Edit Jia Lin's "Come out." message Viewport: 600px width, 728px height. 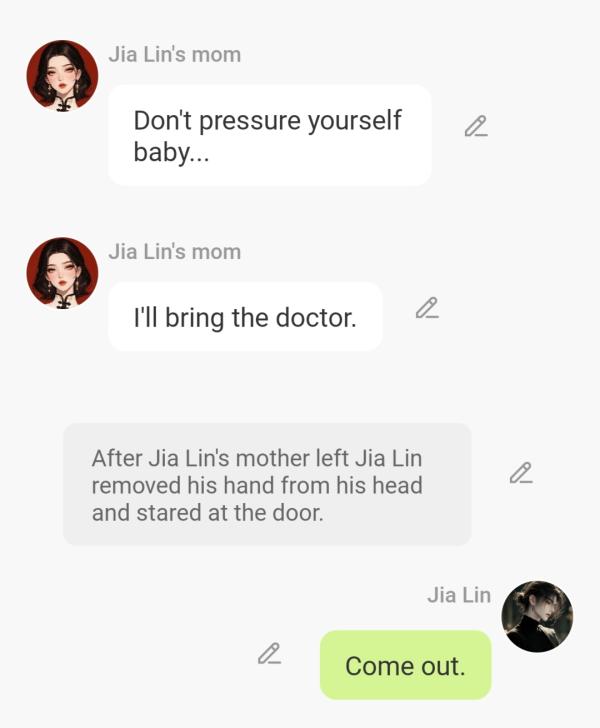click(x=268, y=654)
